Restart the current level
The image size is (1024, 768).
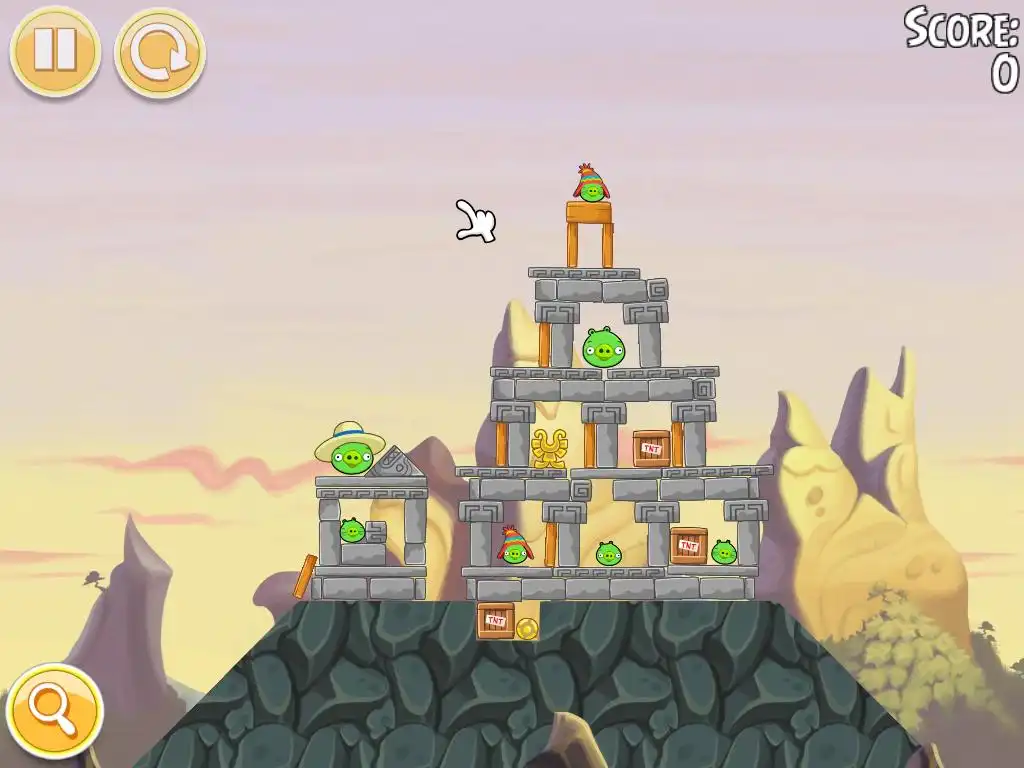click(160, 53)
